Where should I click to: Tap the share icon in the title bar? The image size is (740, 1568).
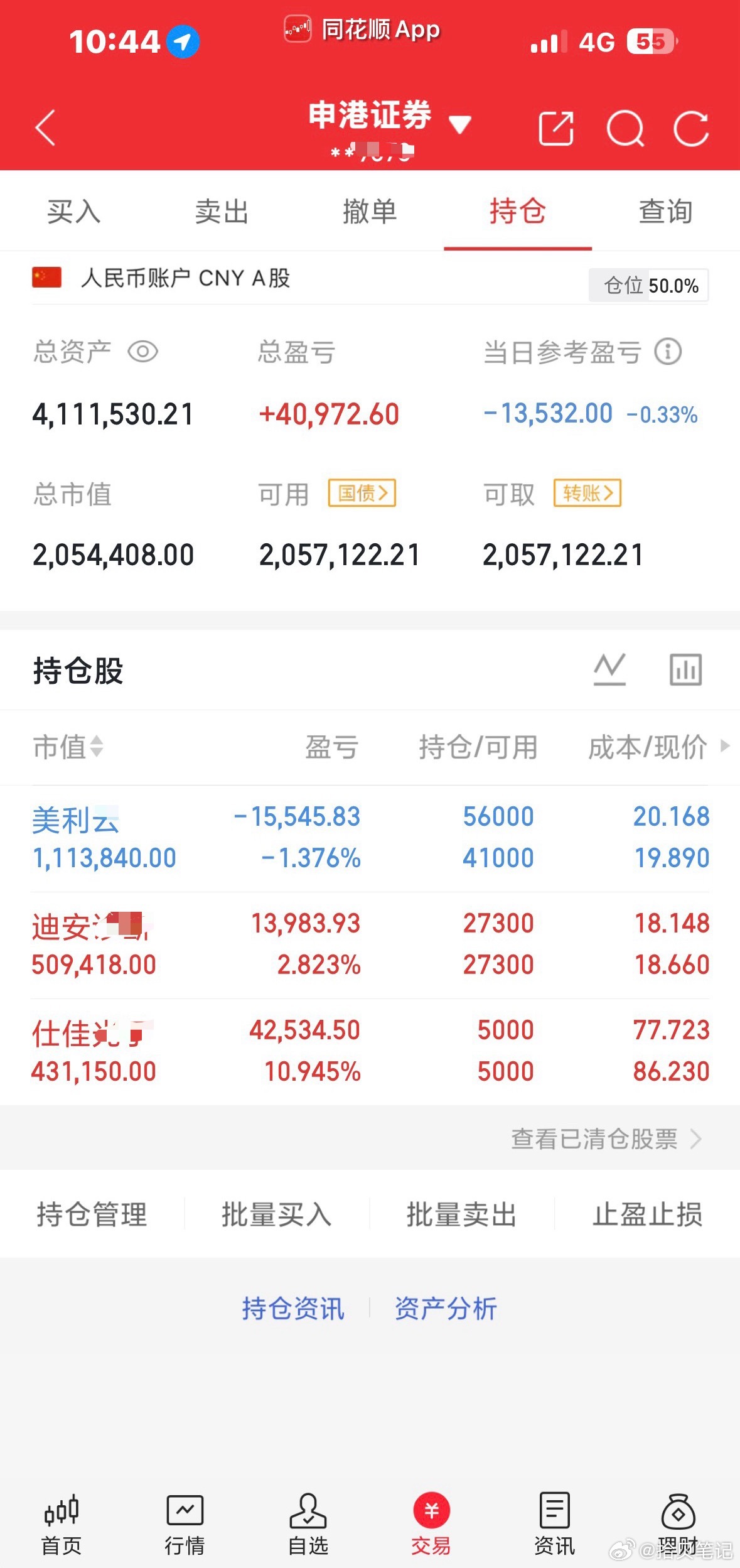(555, 128)
